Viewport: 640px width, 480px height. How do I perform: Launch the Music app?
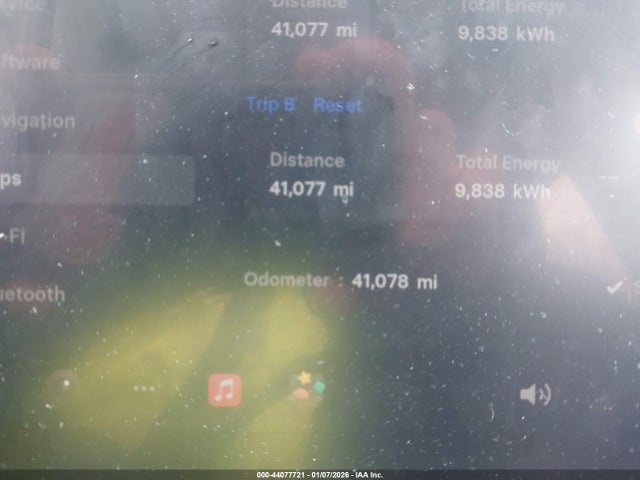pyautogui.click(x=225, y=390)
